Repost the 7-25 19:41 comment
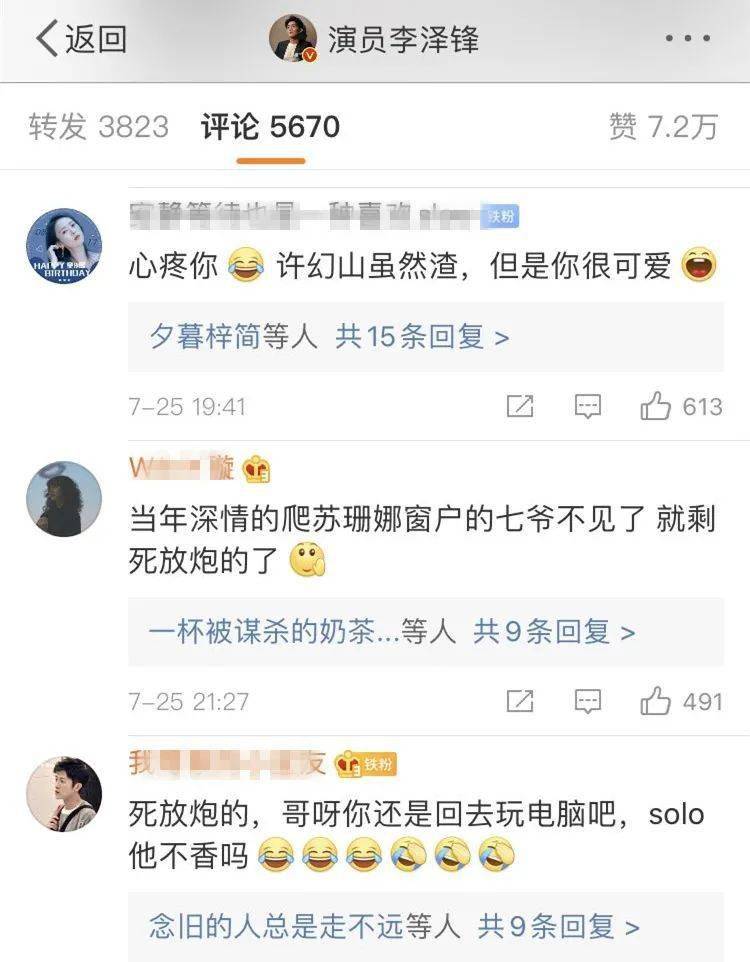The width and height of the screenshot is (750, 962). pyautogui.click(x=520, y=407)
